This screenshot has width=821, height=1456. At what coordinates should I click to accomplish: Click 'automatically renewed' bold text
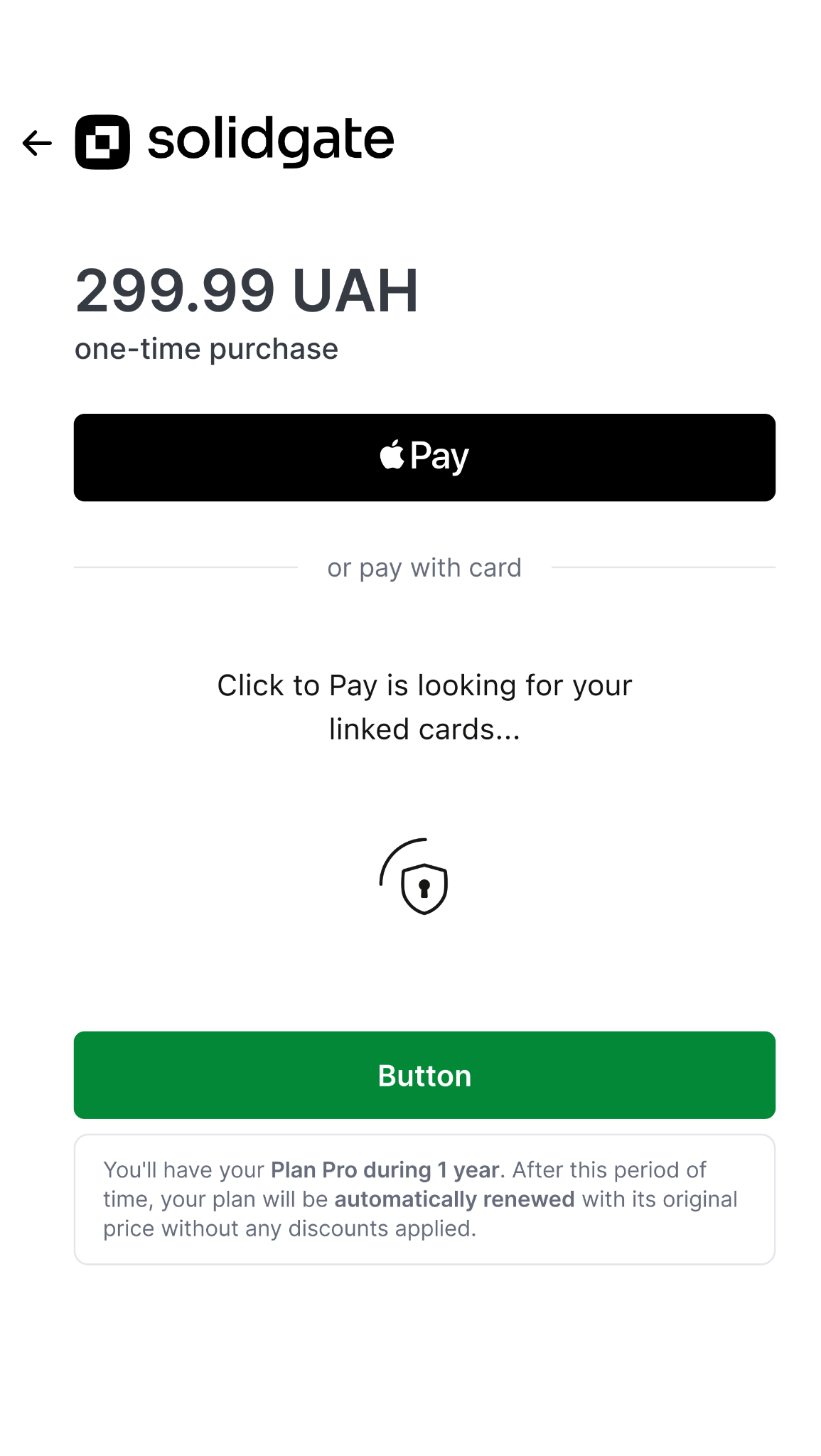[454, 1198]
